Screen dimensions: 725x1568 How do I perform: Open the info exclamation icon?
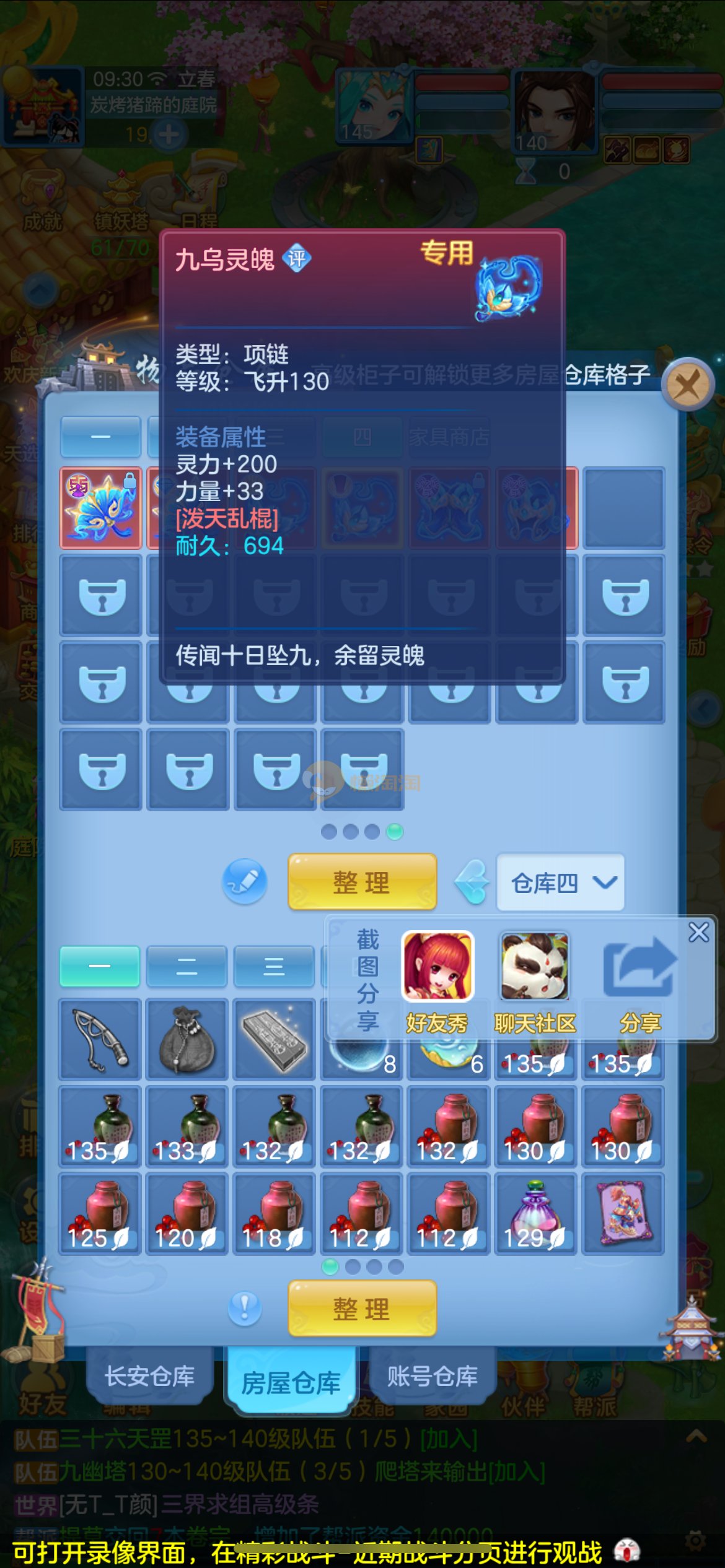pyautogui.click(x=245, y=1307)
